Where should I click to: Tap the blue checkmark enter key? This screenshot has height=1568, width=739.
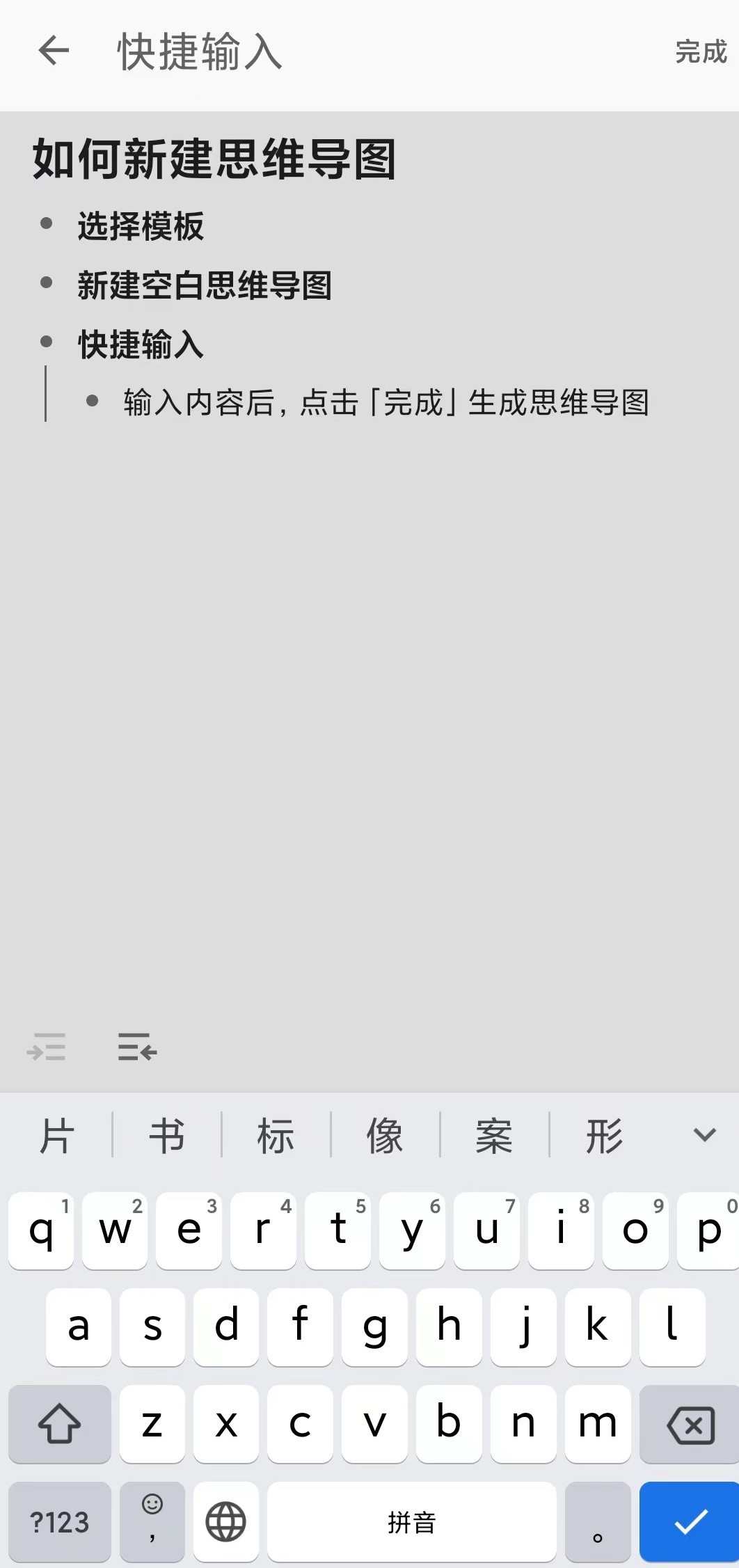[x=690, y=1522]
